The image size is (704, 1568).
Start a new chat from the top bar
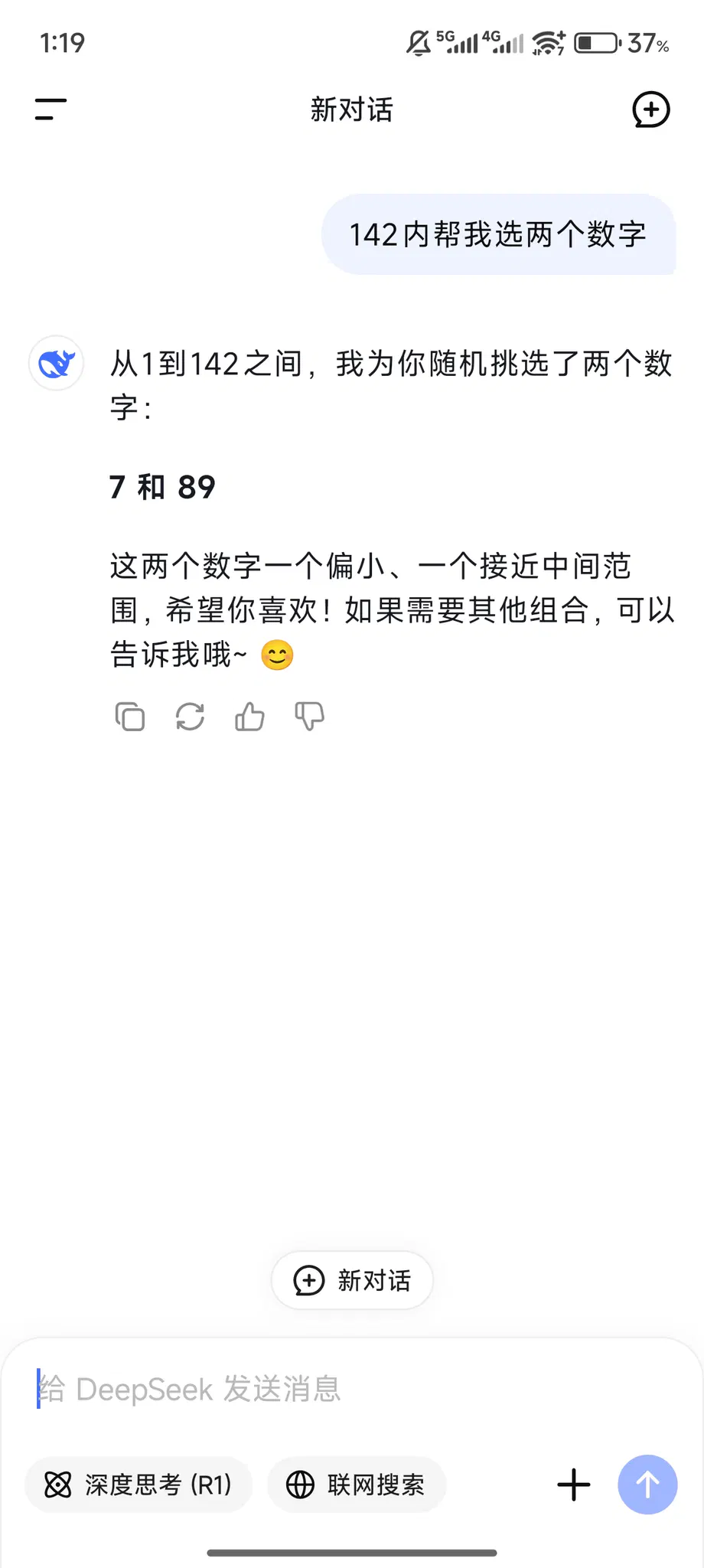[651, 109]
